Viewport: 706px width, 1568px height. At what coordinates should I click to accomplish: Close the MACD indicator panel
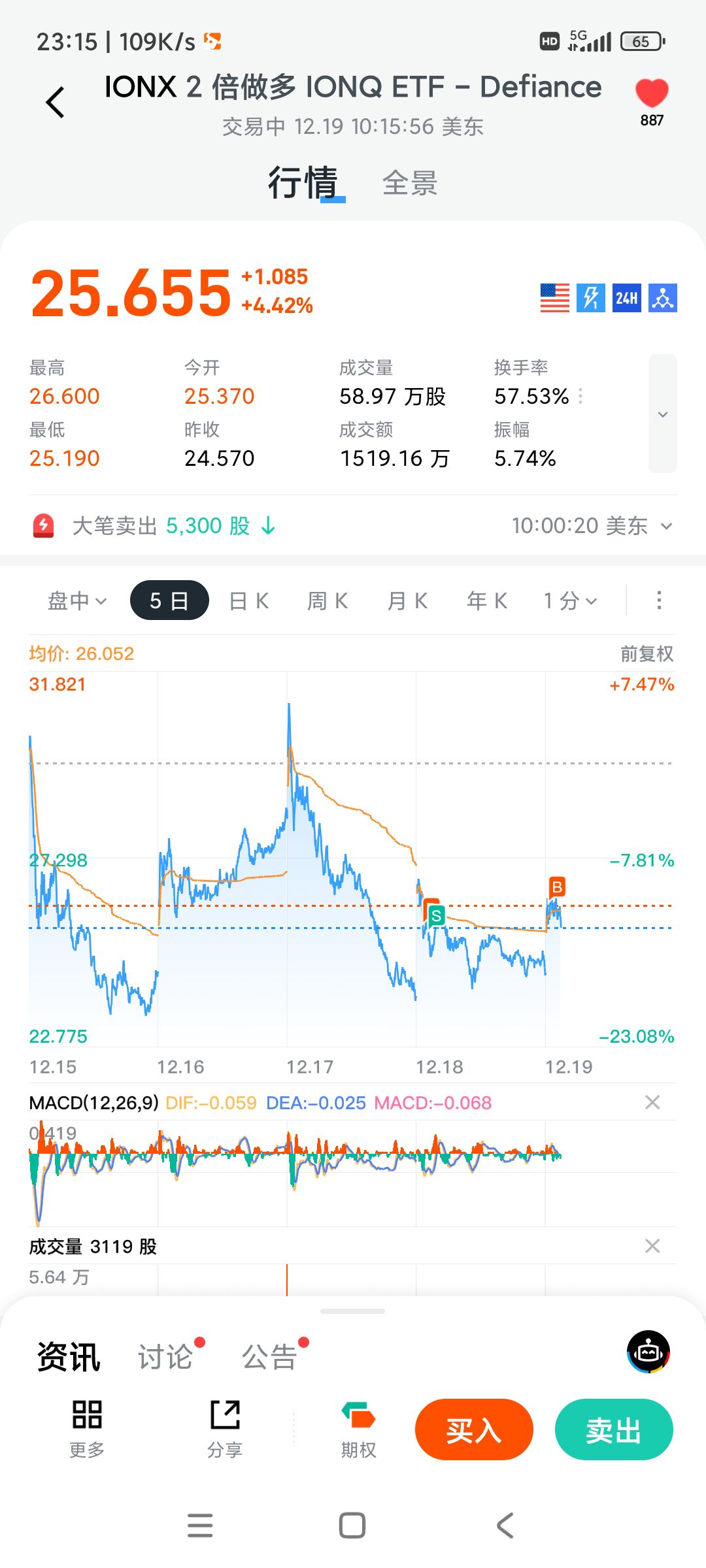pyautogui.click(x=652, y=1103)
